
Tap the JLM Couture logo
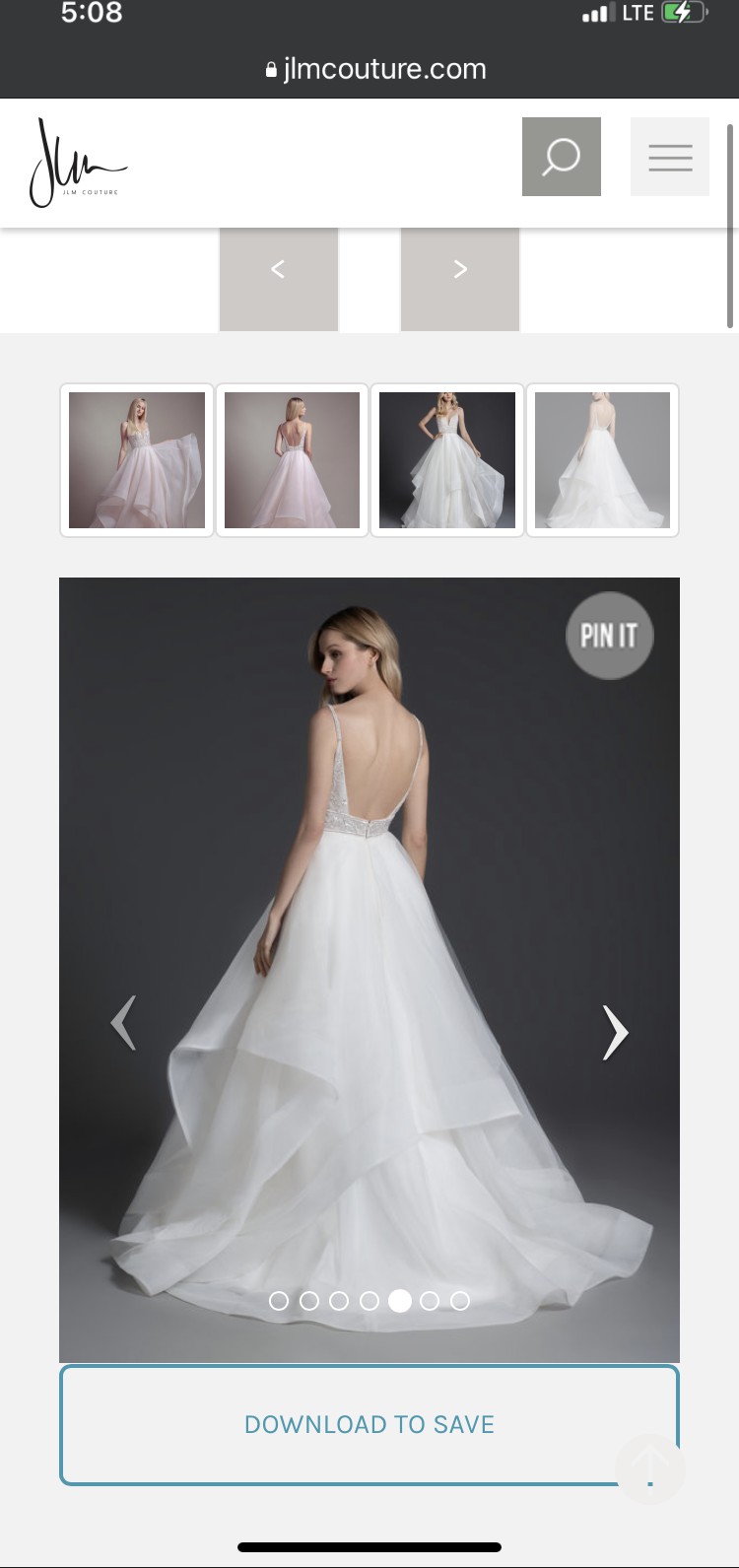click(x=78, y=163)
